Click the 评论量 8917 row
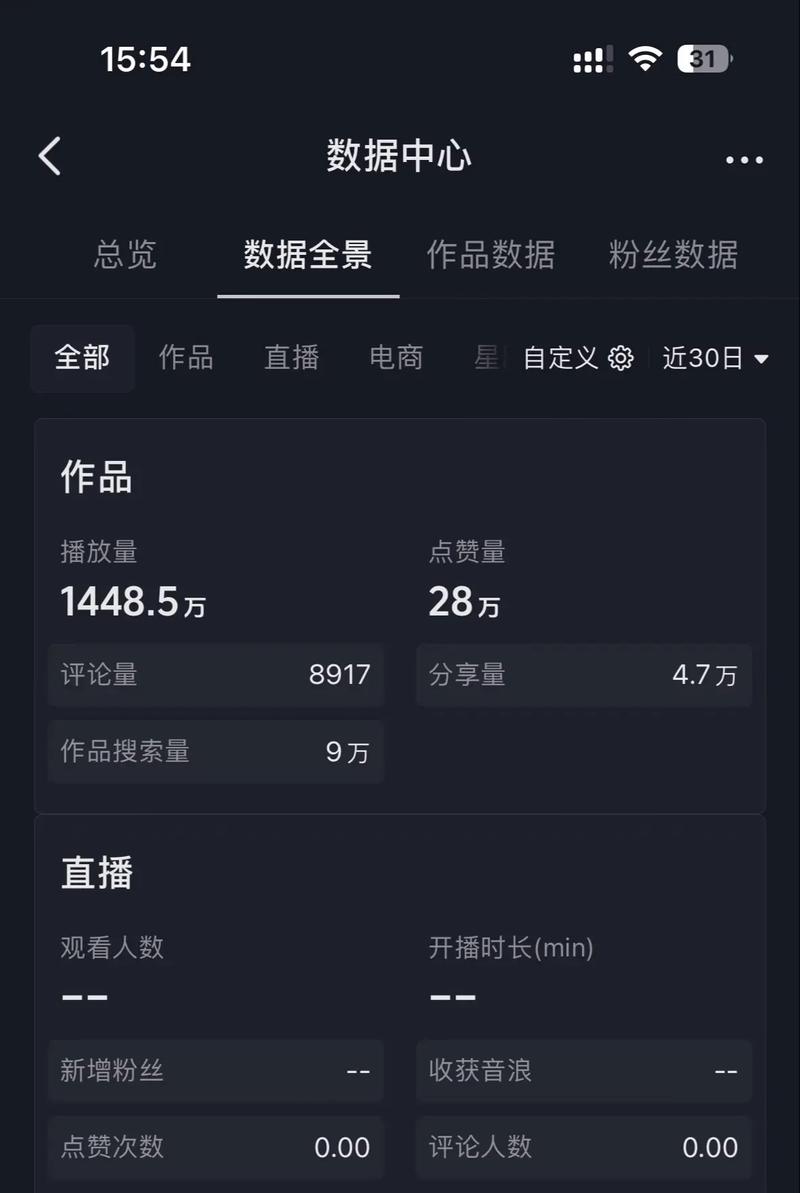The width and height of the screenshot is (800, 1193). (x=215, y=676)
